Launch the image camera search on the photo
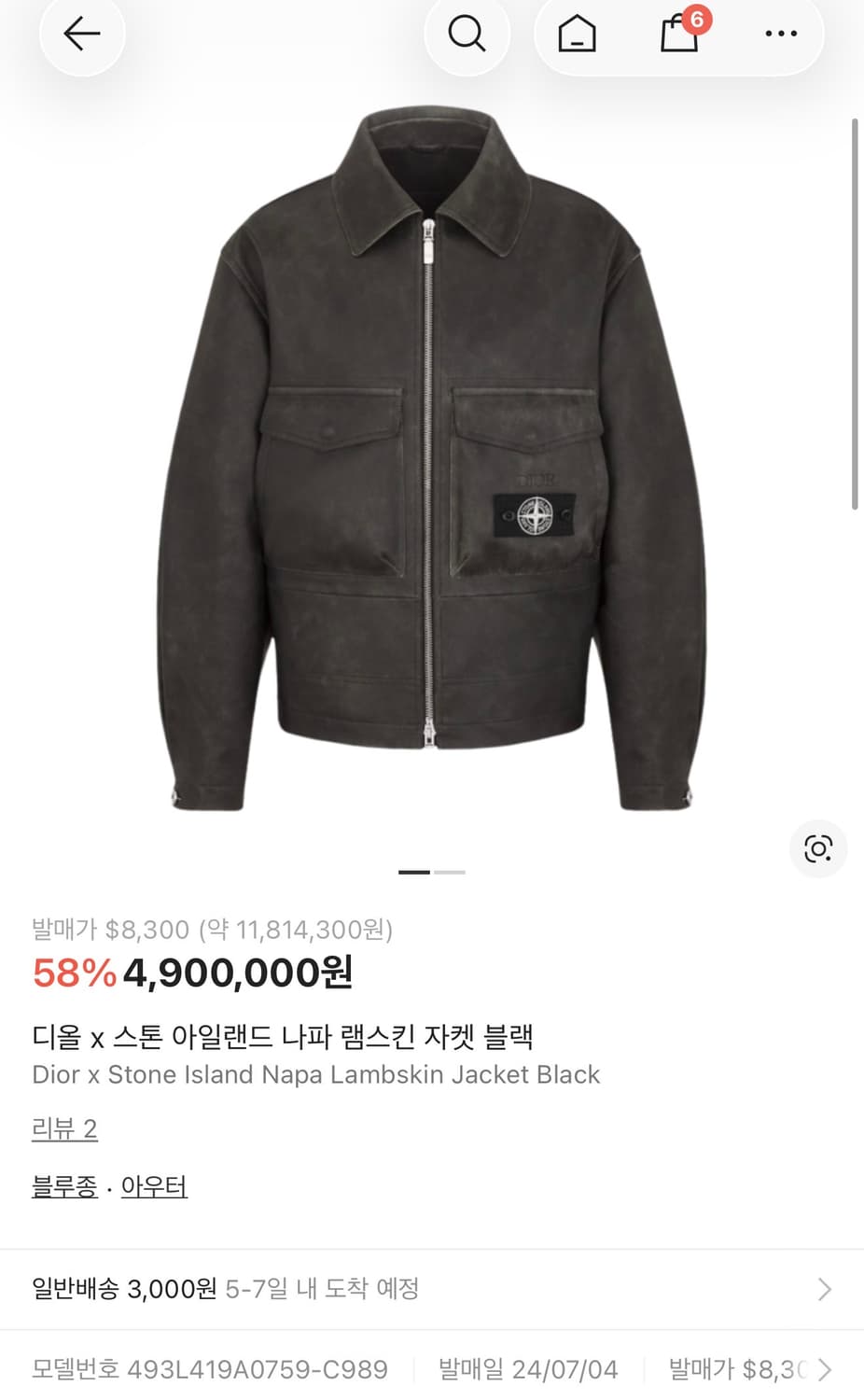Image resolution: width=864 pixels, height=1400 pixels. [818, 848]
